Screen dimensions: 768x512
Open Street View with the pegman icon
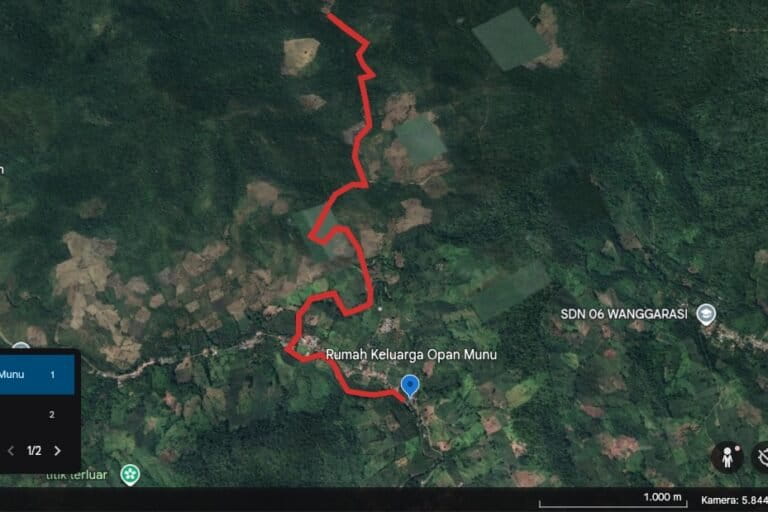727,458
